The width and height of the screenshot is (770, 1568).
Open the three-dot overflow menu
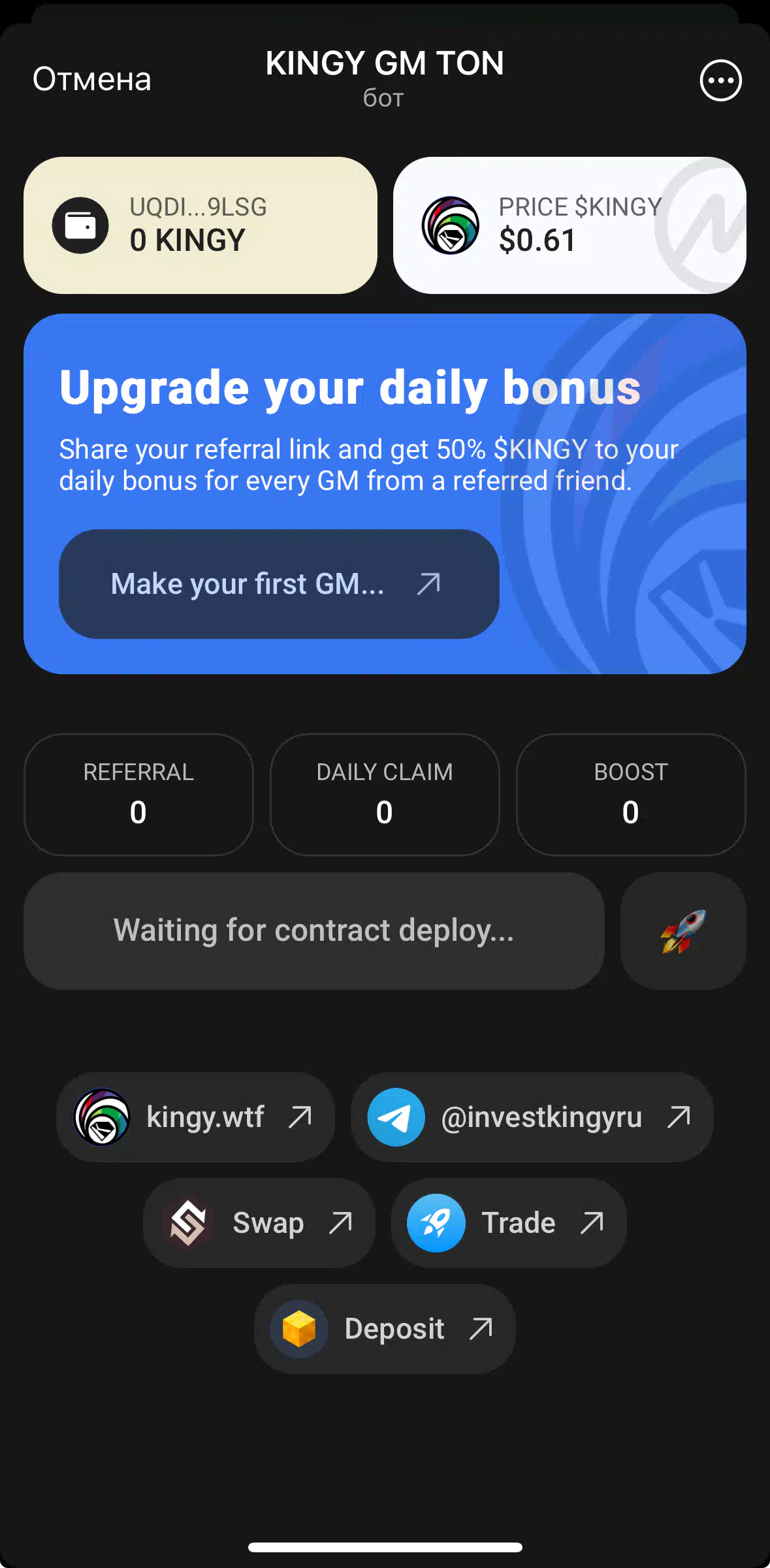tap(720, 80)
